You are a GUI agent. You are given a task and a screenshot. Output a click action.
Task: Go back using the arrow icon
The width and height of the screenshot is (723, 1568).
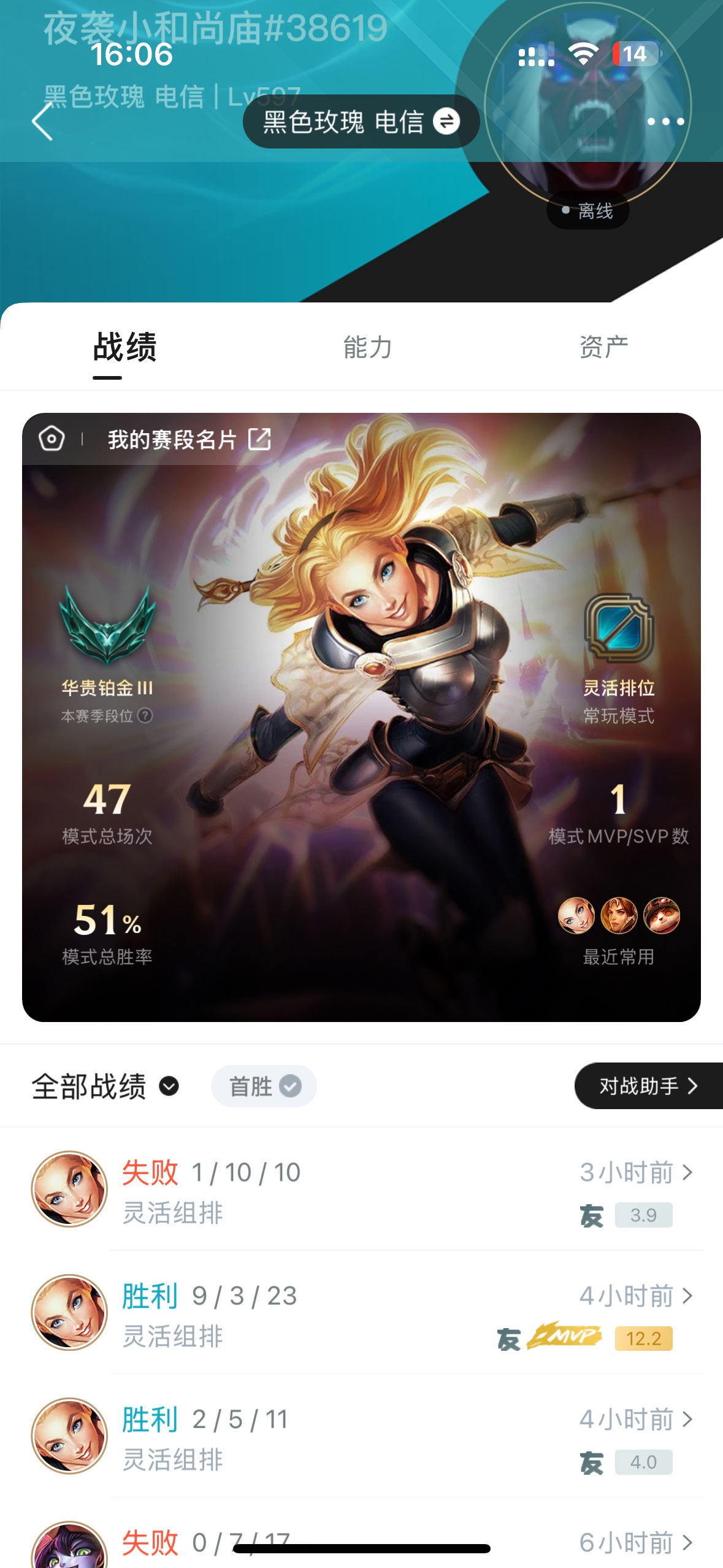pos(42,121)
